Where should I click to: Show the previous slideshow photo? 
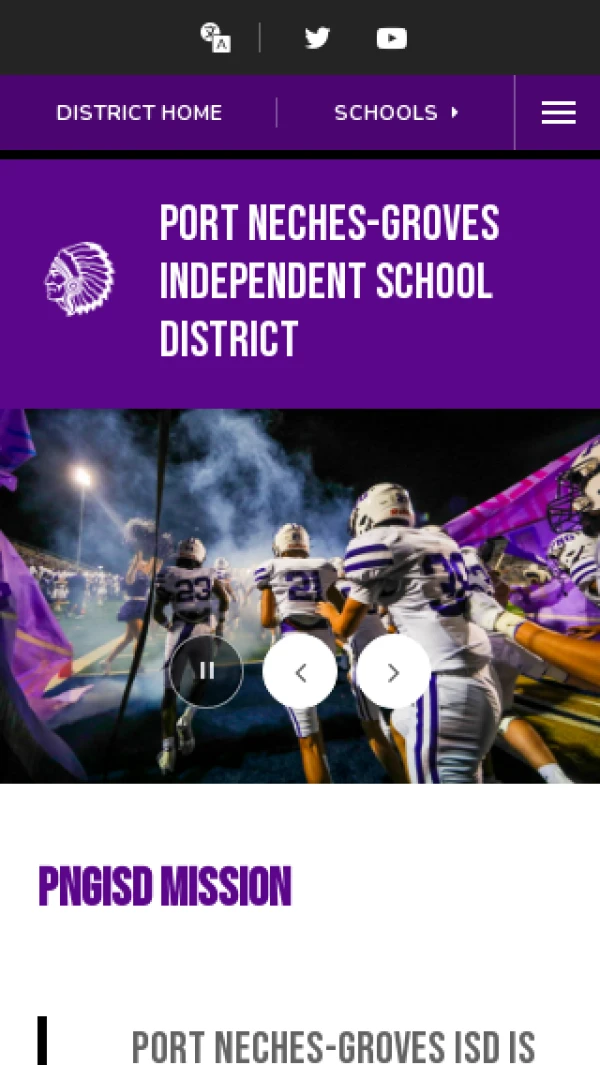[300, 672]
